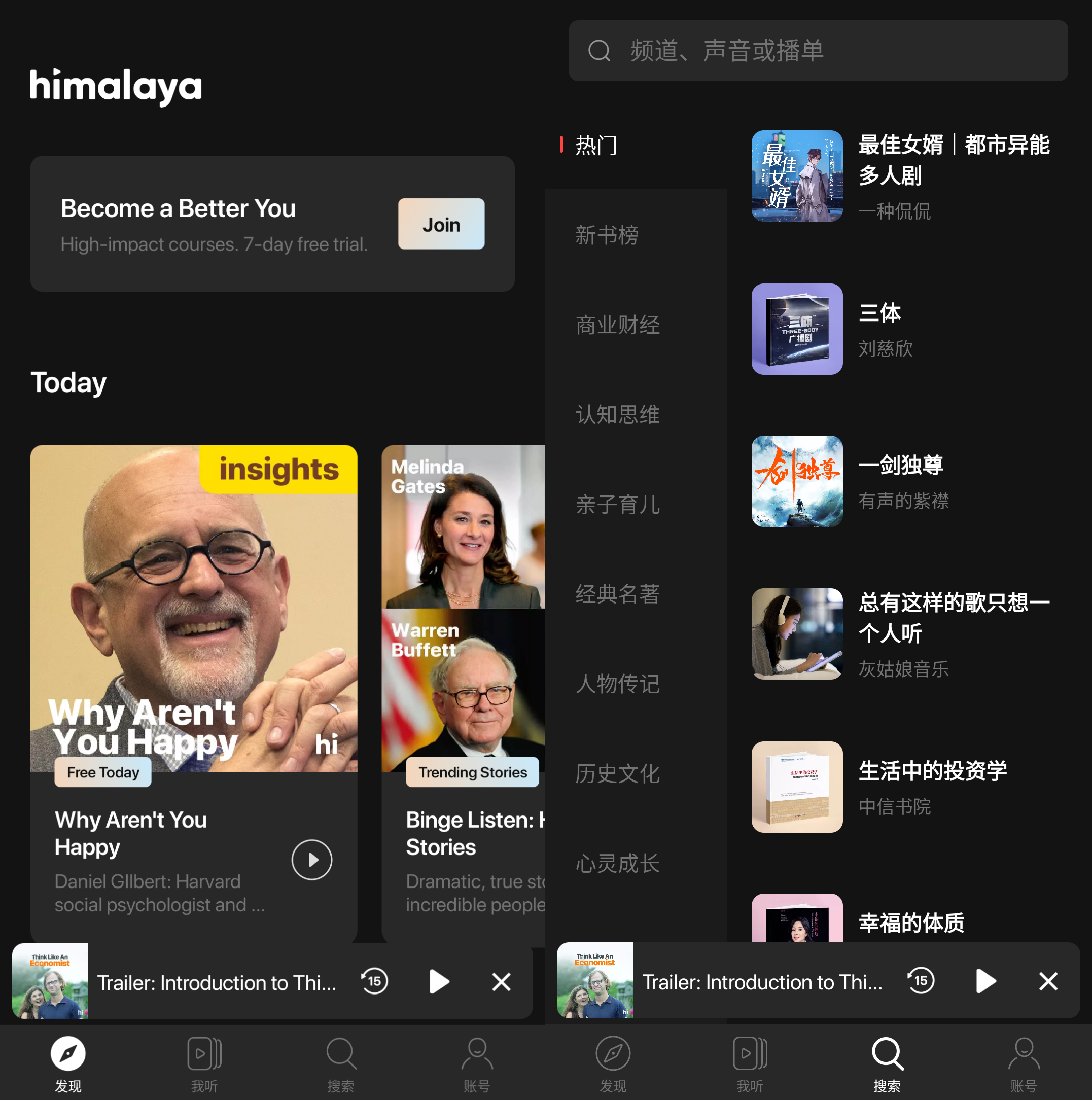
Task: Switch to the 新书榜 category
Action: point(606,235)
